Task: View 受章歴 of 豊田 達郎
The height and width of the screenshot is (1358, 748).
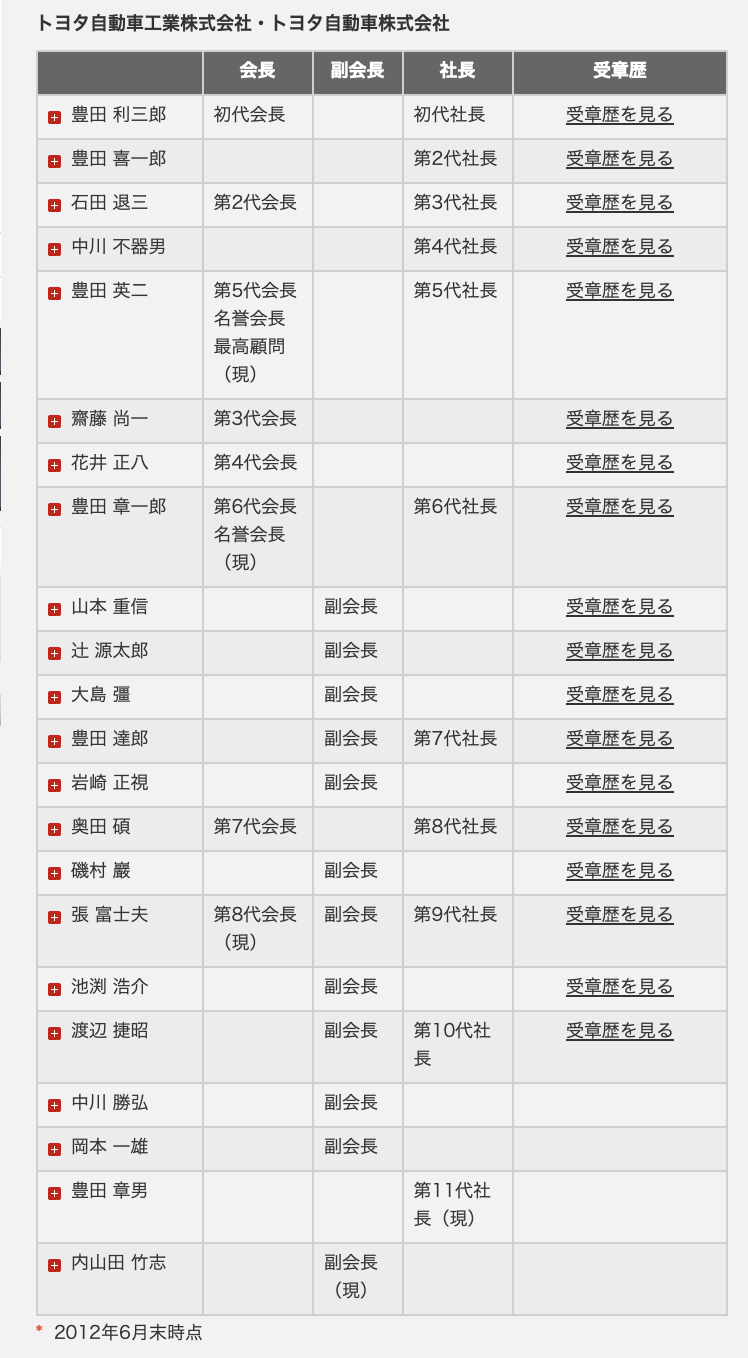Action: point(620,739)
